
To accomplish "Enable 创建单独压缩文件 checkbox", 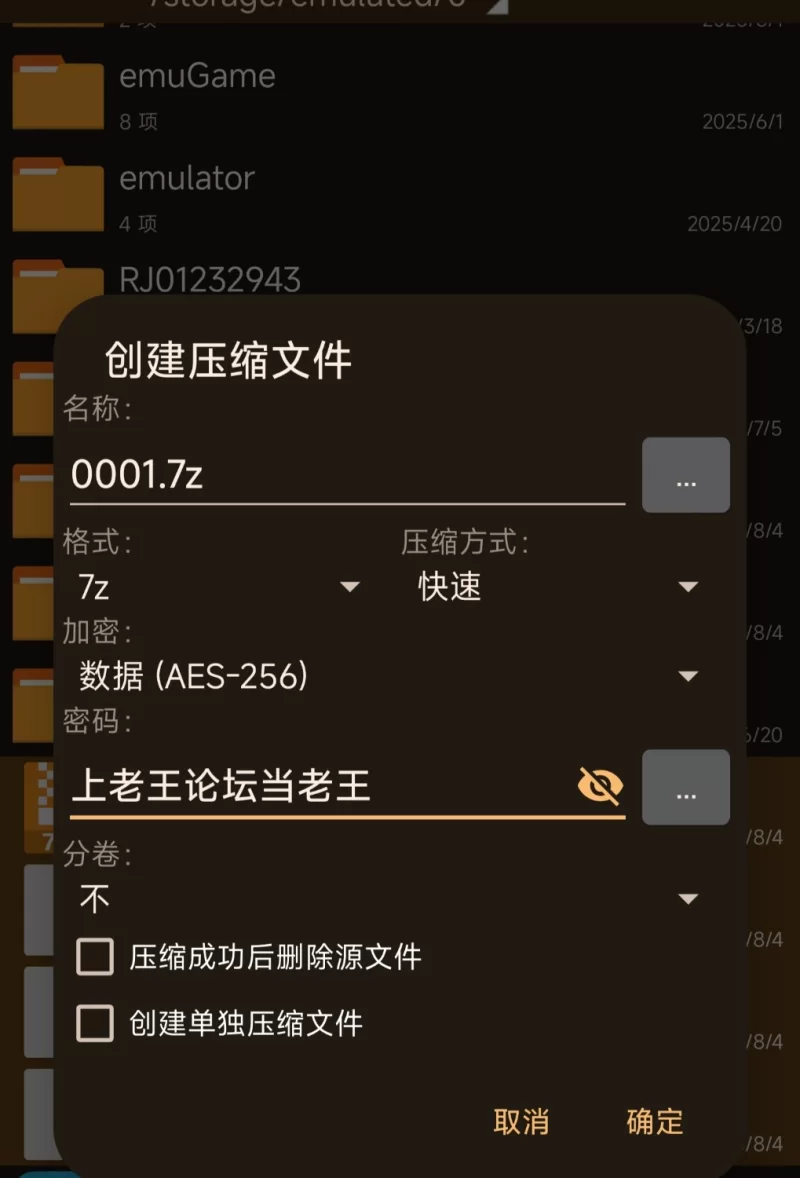I will [96, 1023].
